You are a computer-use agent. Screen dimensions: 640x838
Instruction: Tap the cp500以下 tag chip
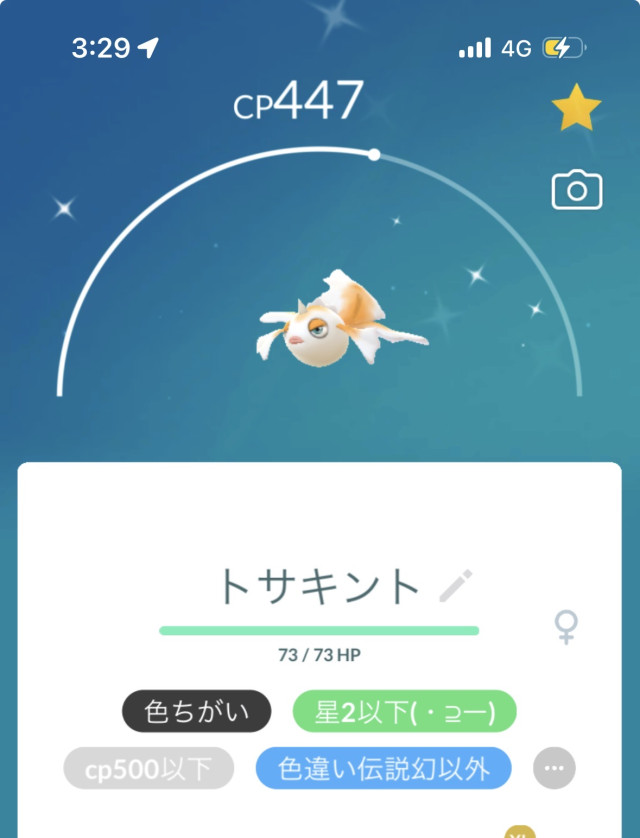148,769
